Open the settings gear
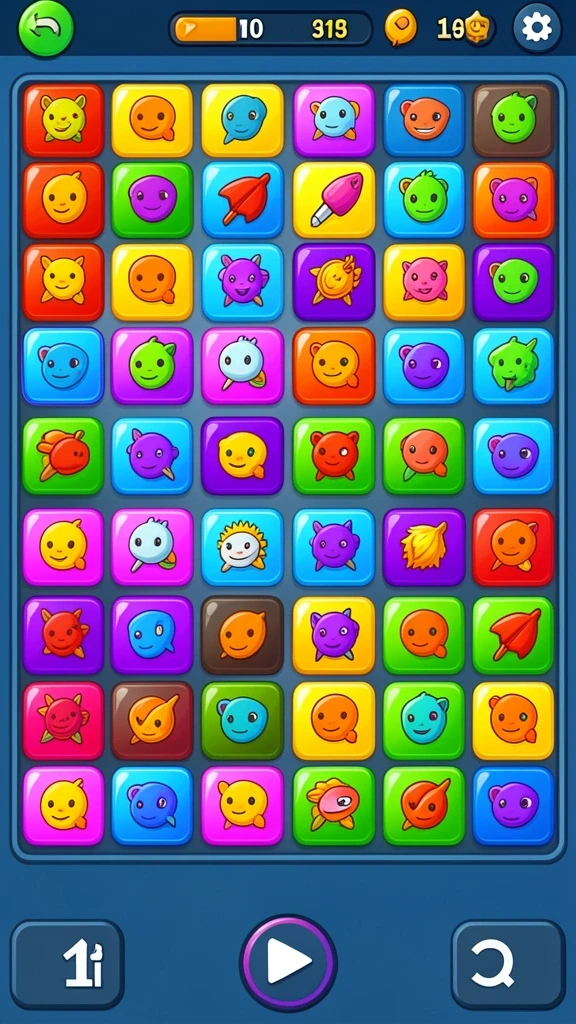The image size is (576, 1024). pyautogui.click(x=537, y=28)
